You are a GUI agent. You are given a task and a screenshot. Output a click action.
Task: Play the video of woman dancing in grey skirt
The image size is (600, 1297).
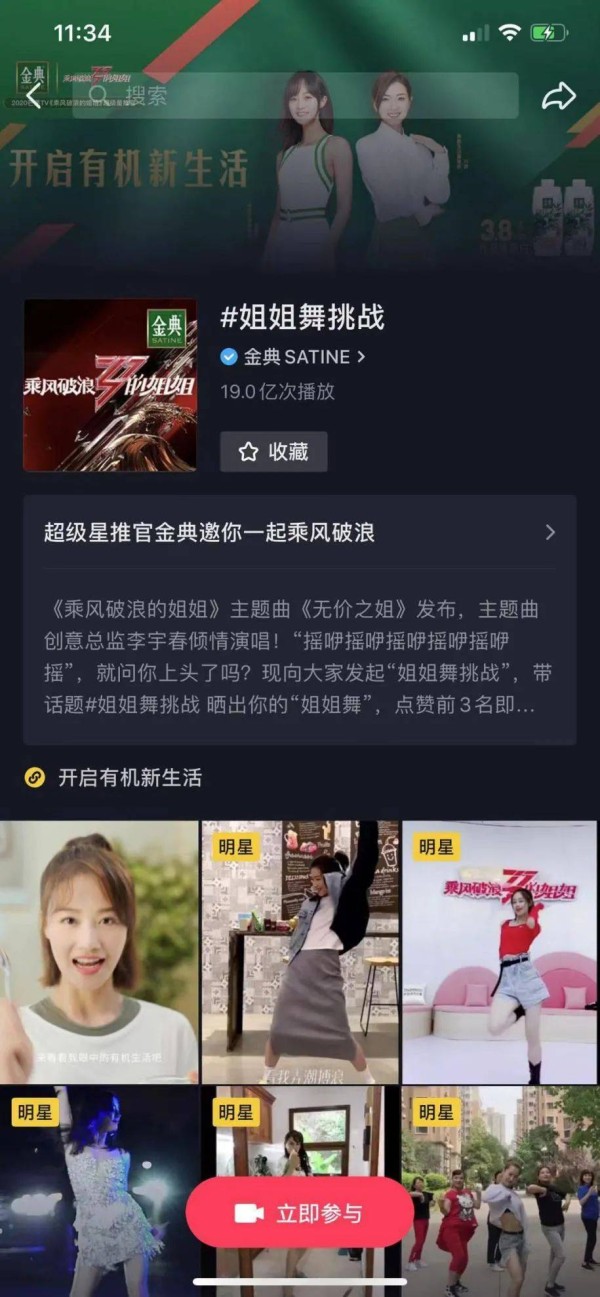300,952
